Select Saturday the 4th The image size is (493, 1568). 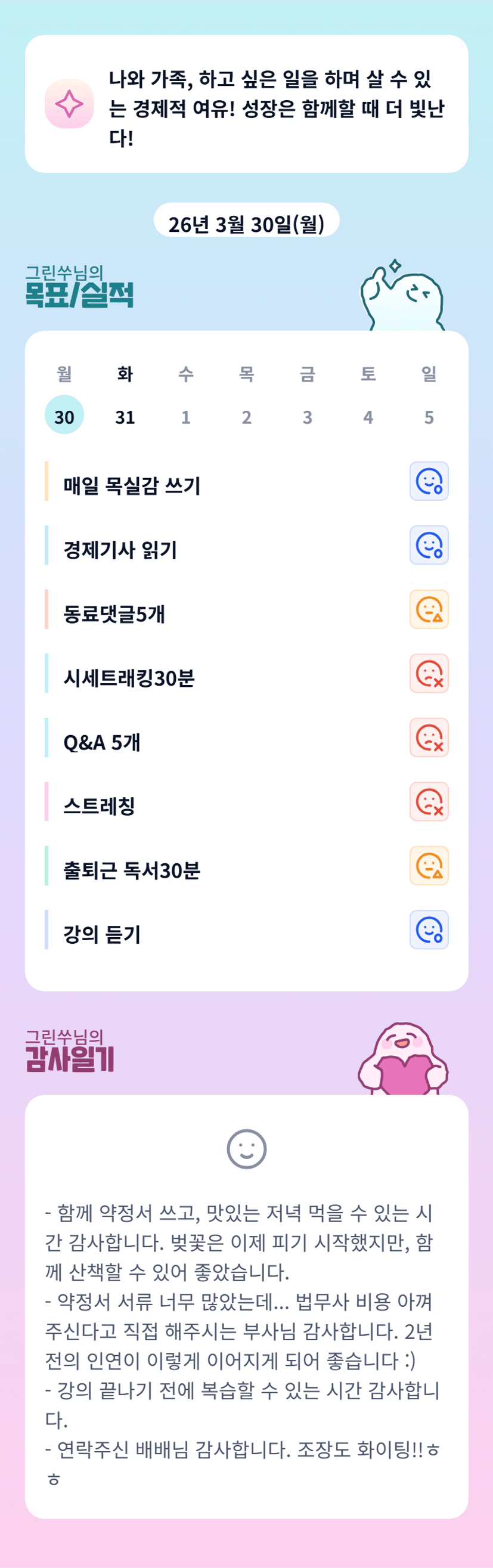coord(368,416)
